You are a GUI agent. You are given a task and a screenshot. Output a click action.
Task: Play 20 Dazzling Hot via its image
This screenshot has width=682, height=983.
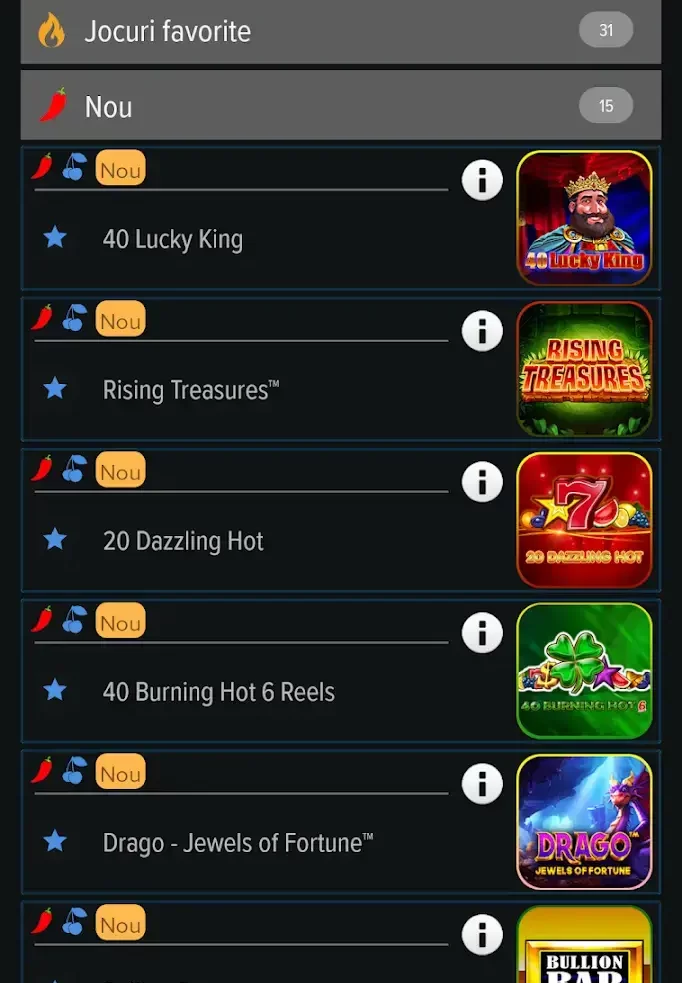click(584, 520)
